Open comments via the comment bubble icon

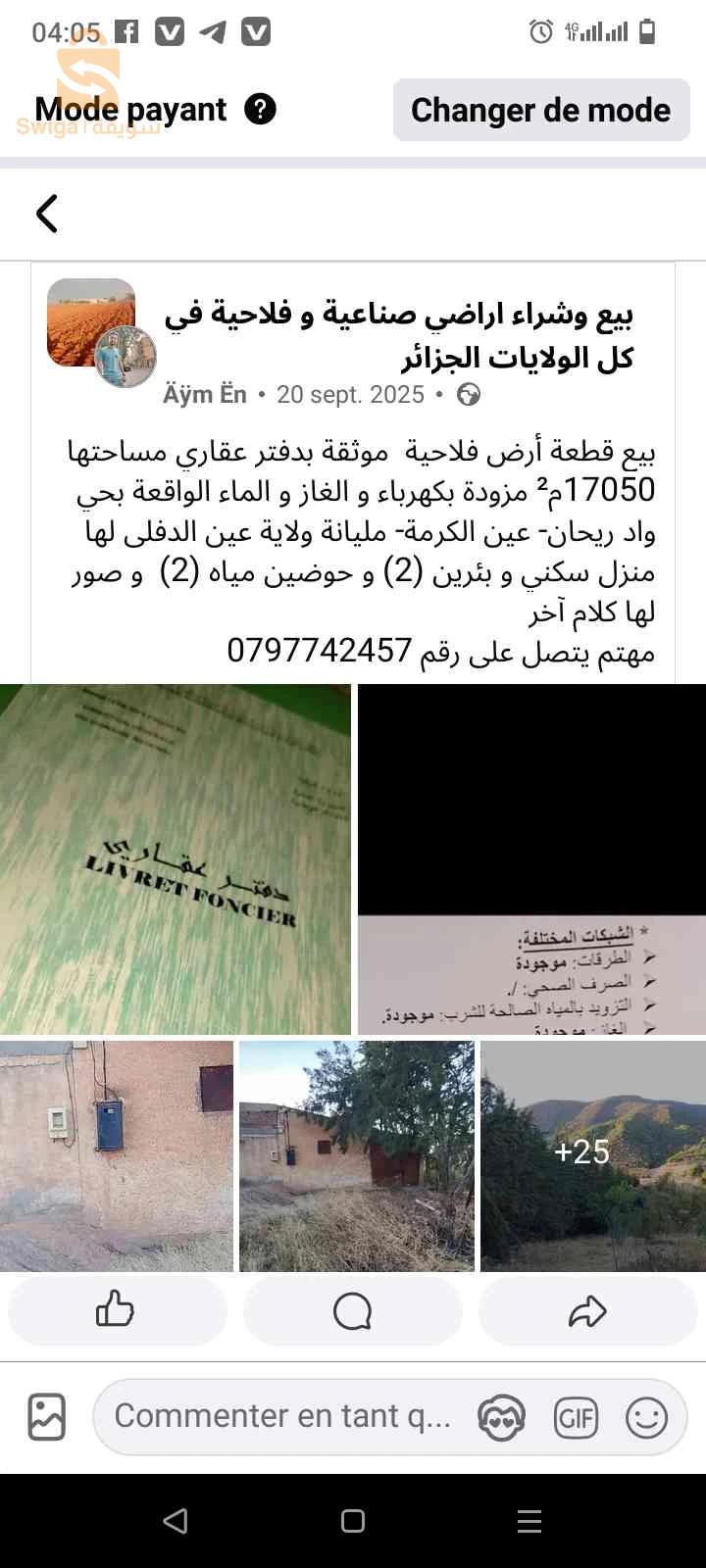coord(352,1310)
